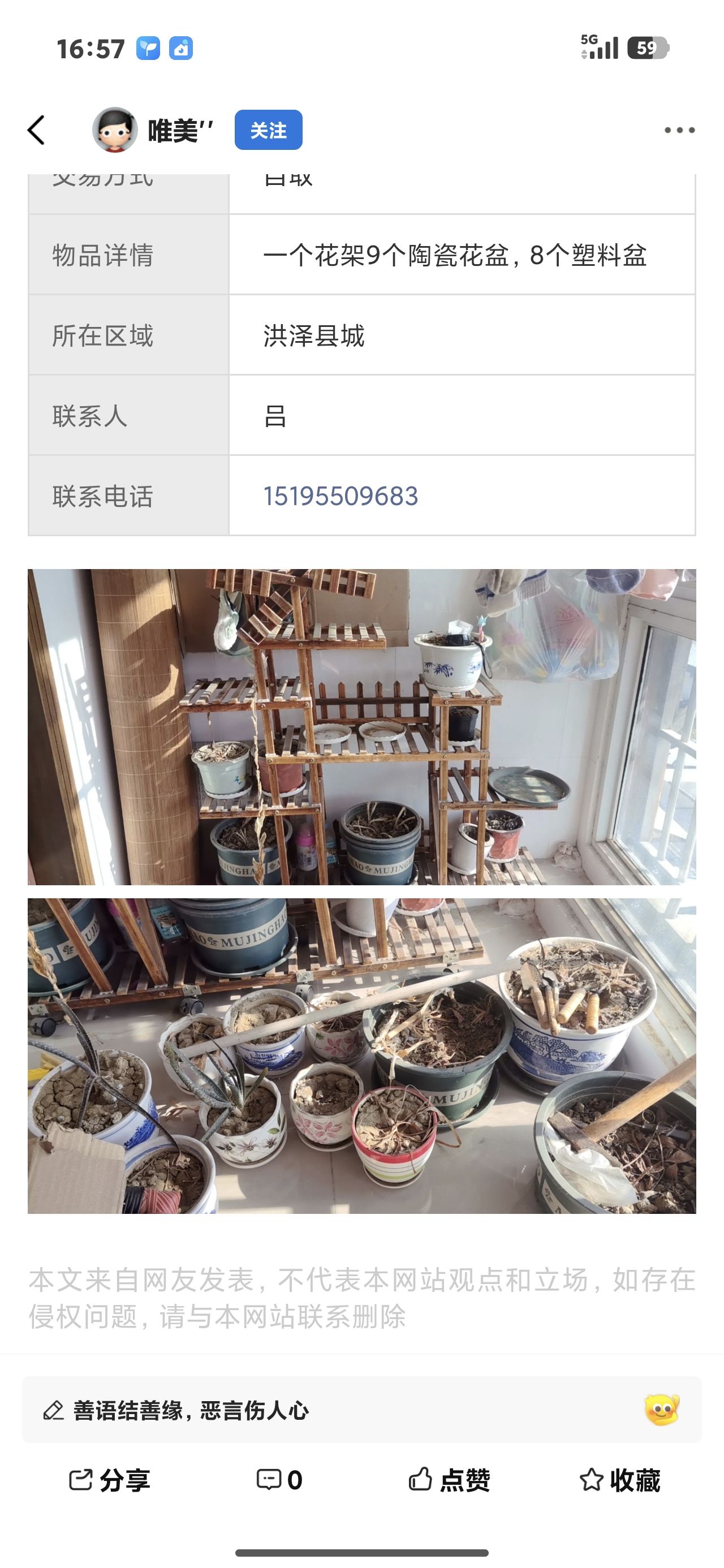Viewport: 724px width, 1568px height.
Task: Call the phone number 15195509683
Action: [x=341, y=496]
